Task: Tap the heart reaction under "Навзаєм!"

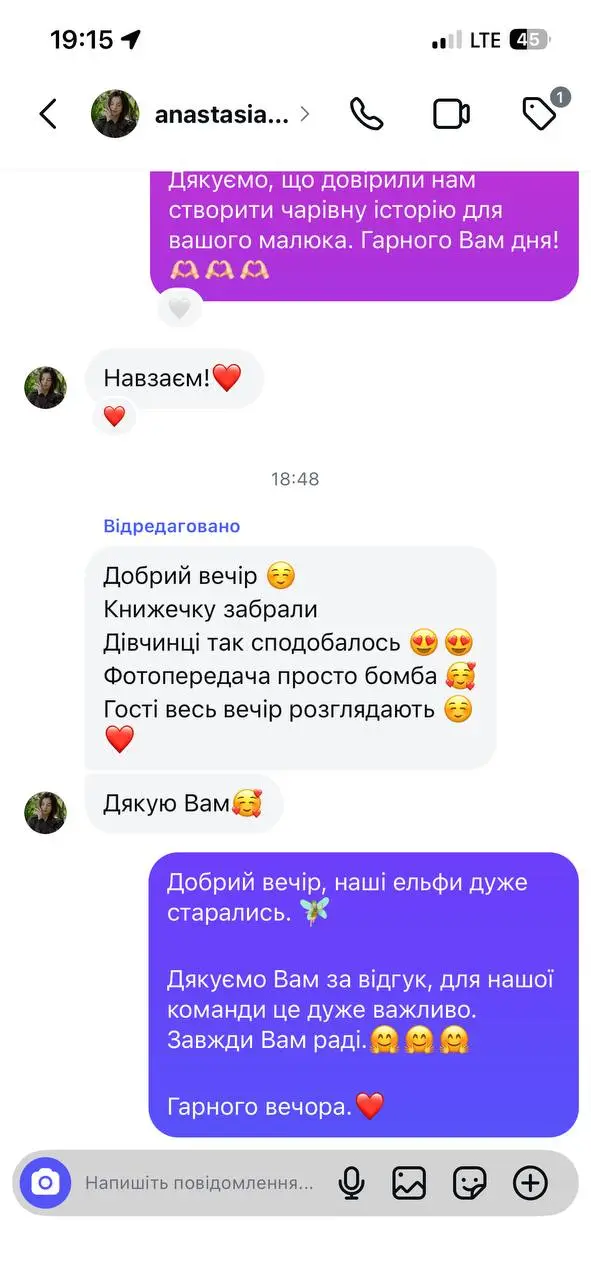Action: tap(114, 416)
